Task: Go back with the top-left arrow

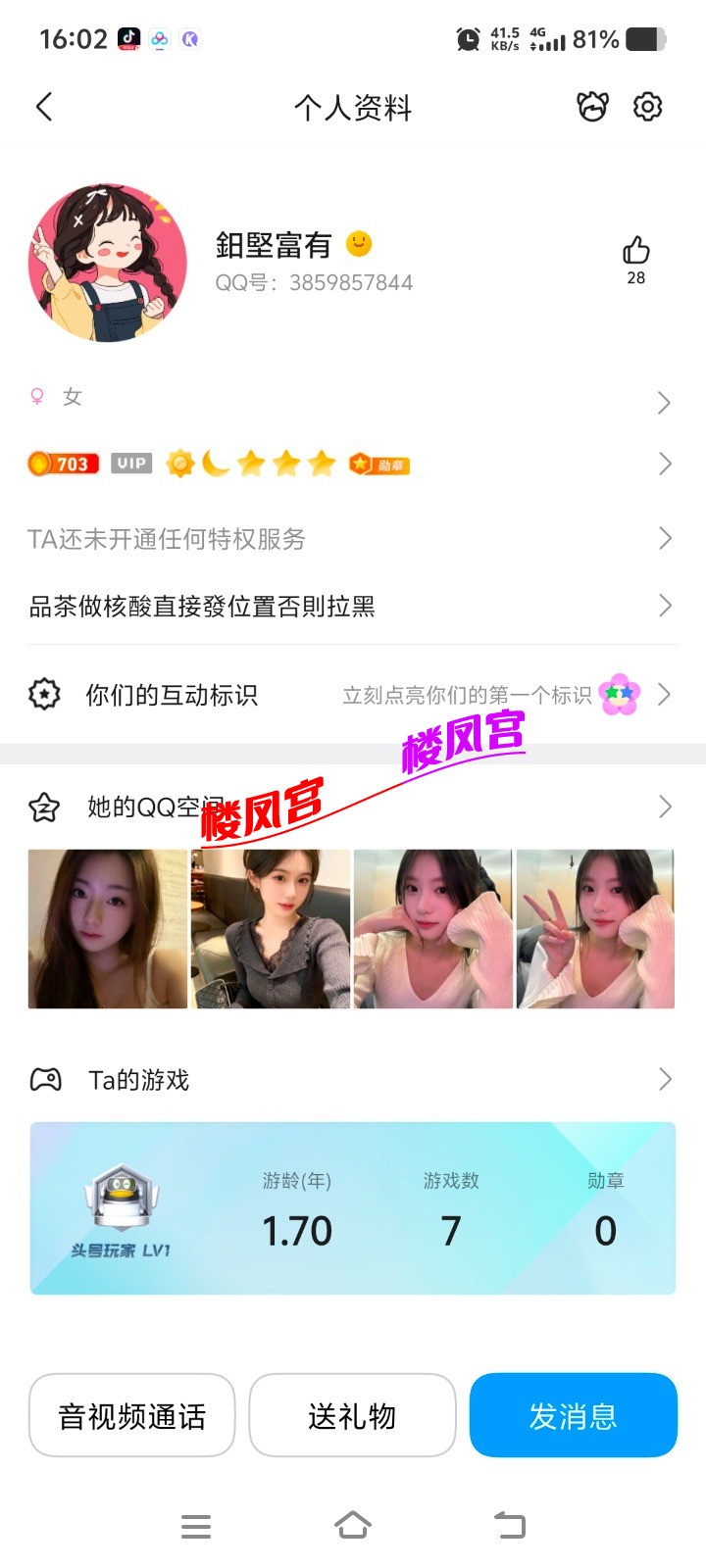Action: coord(43,106)
